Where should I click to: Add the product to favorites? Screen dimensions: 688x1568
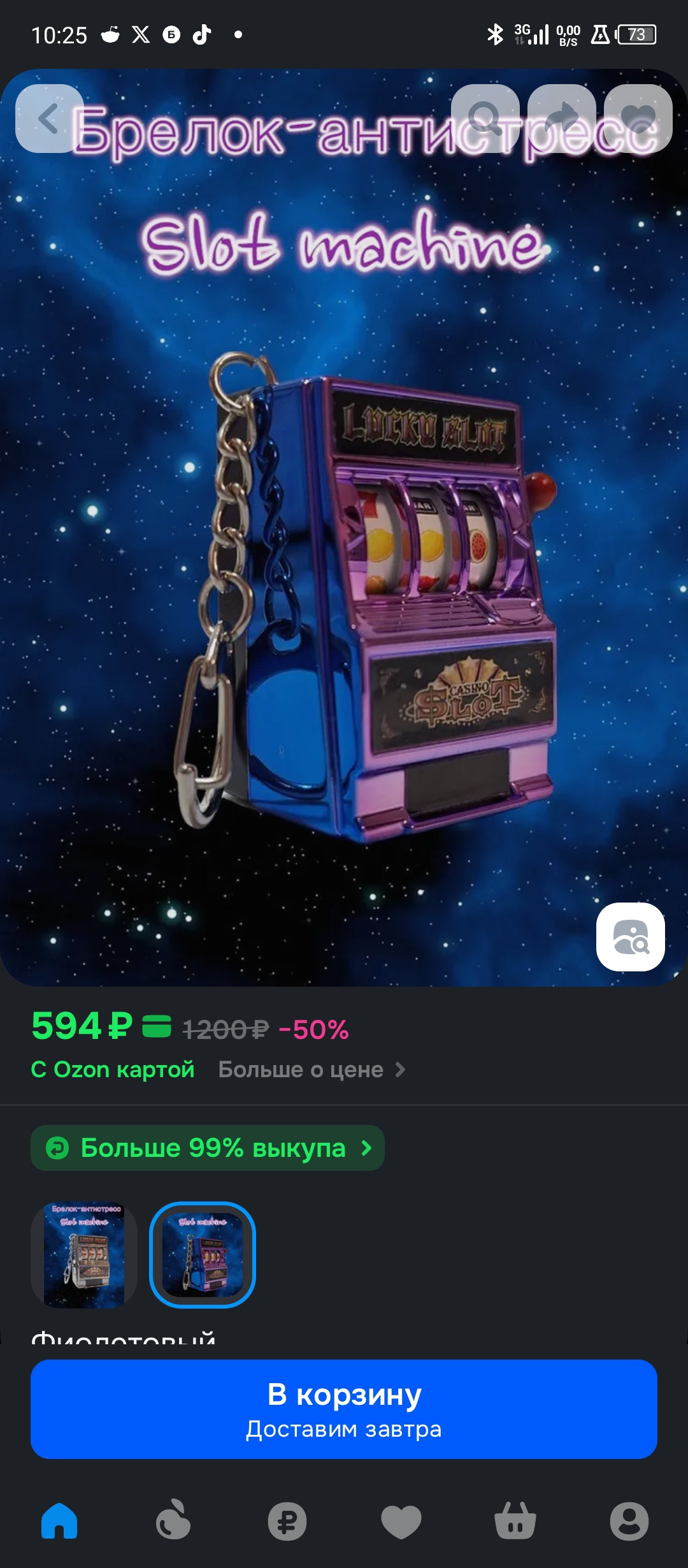(x=638, y=119)
